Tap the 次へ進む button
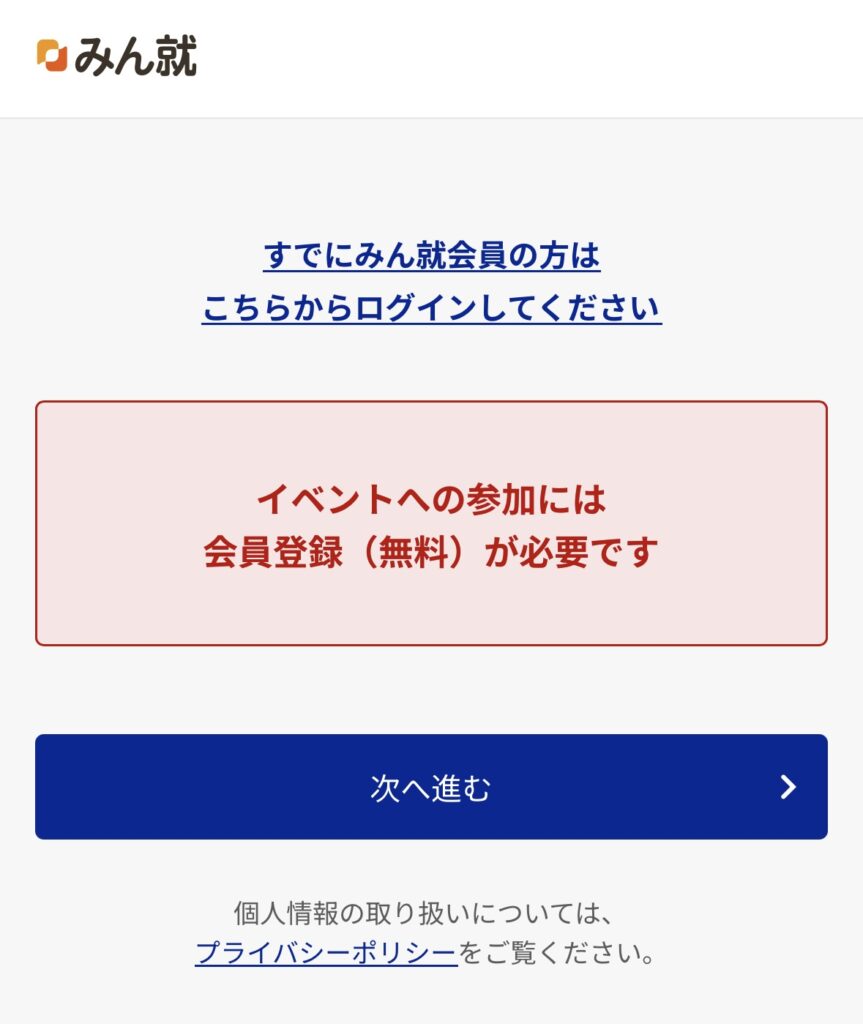Screen dimensions: 863x1024 (431, 787)
